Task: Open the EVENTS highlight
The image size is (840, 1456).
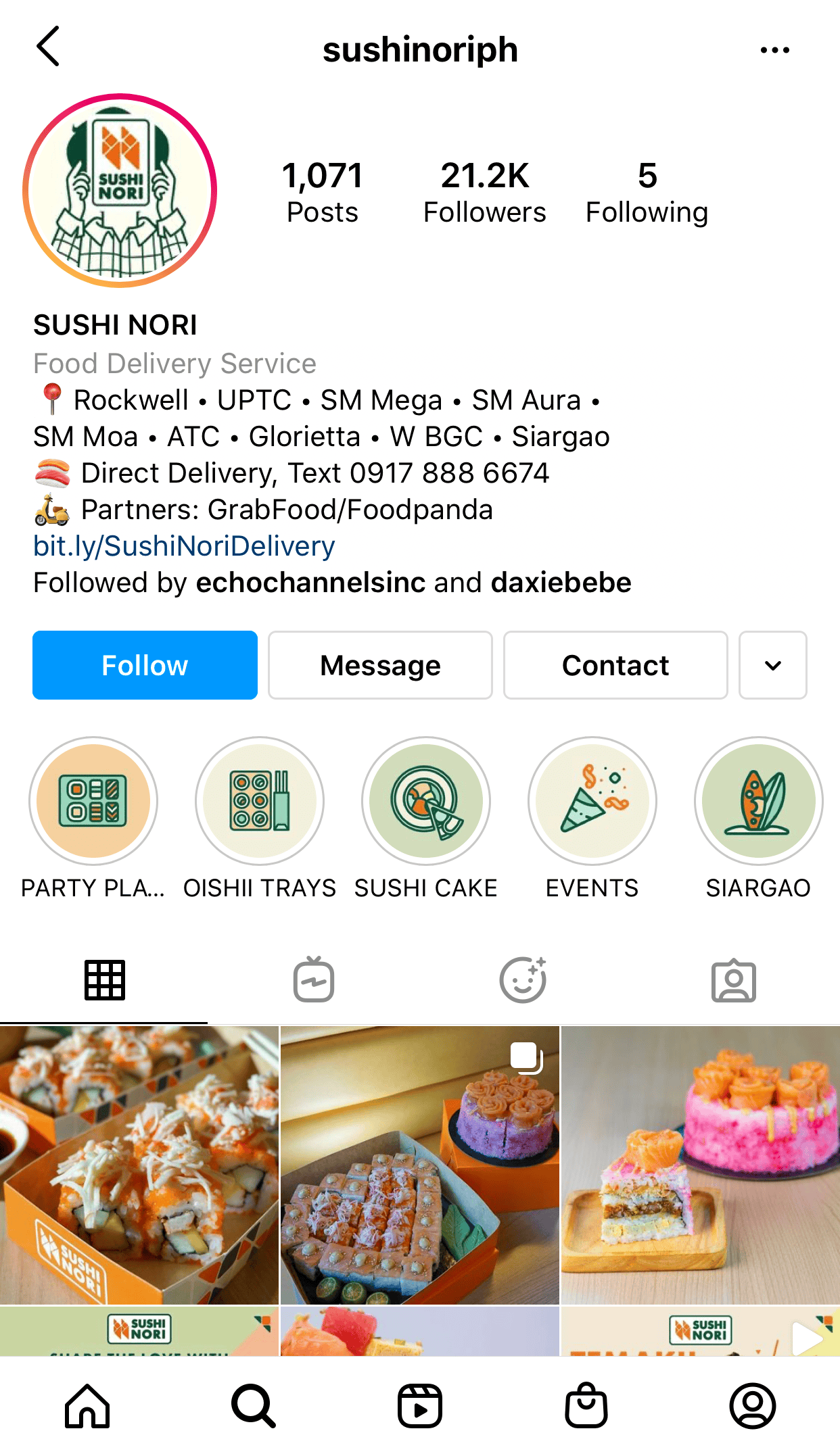Action: coord(592,801)
